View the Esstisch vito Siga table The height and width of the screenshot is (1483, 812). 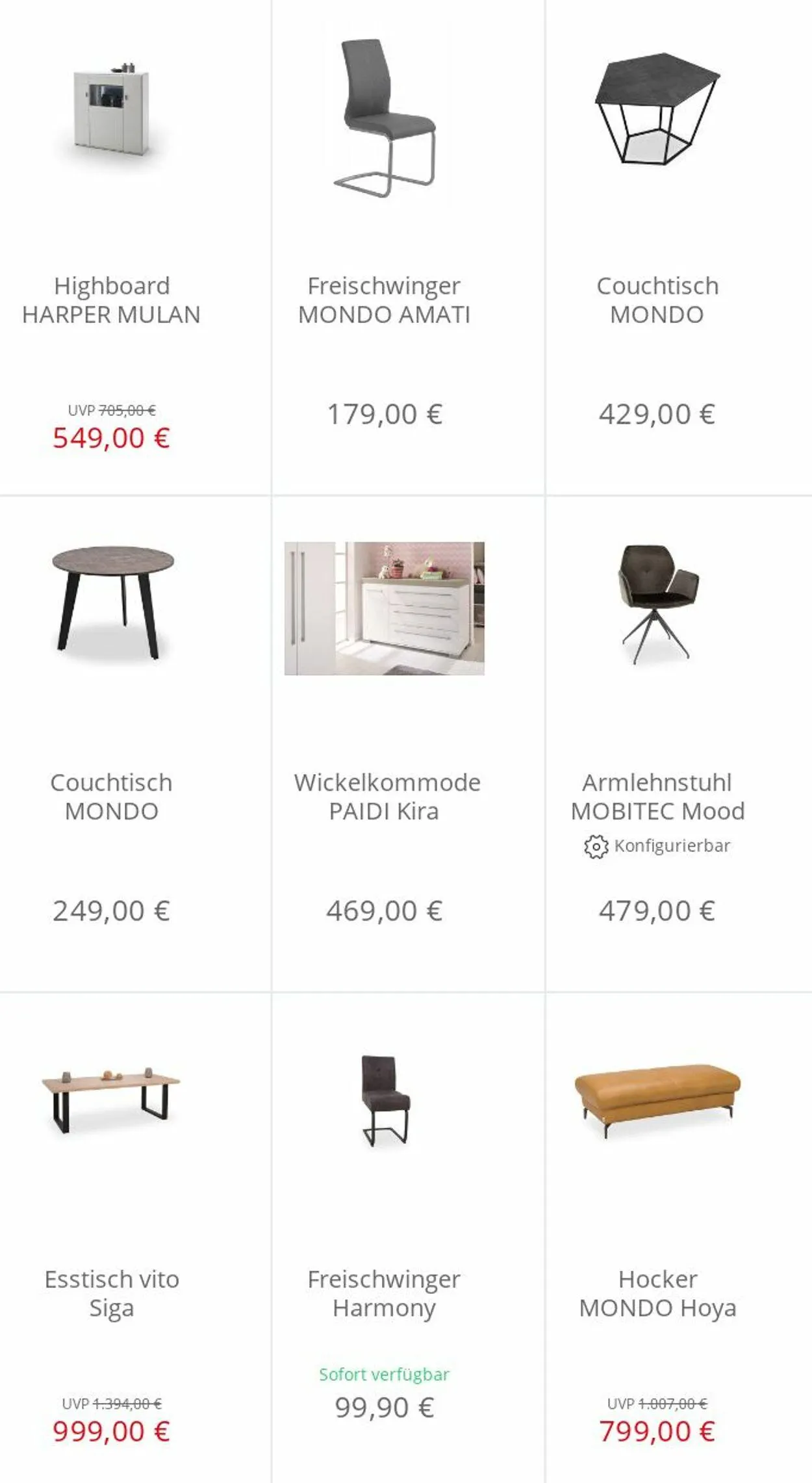111,1293
